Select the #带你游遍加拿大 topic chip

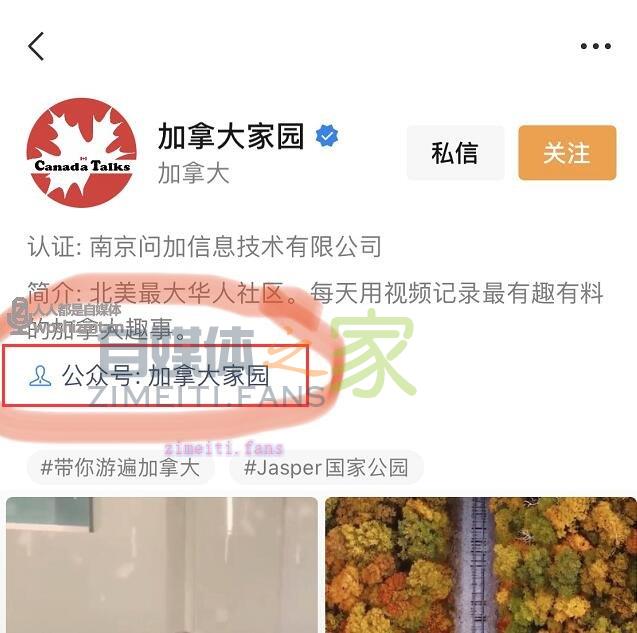pos(120,467)
